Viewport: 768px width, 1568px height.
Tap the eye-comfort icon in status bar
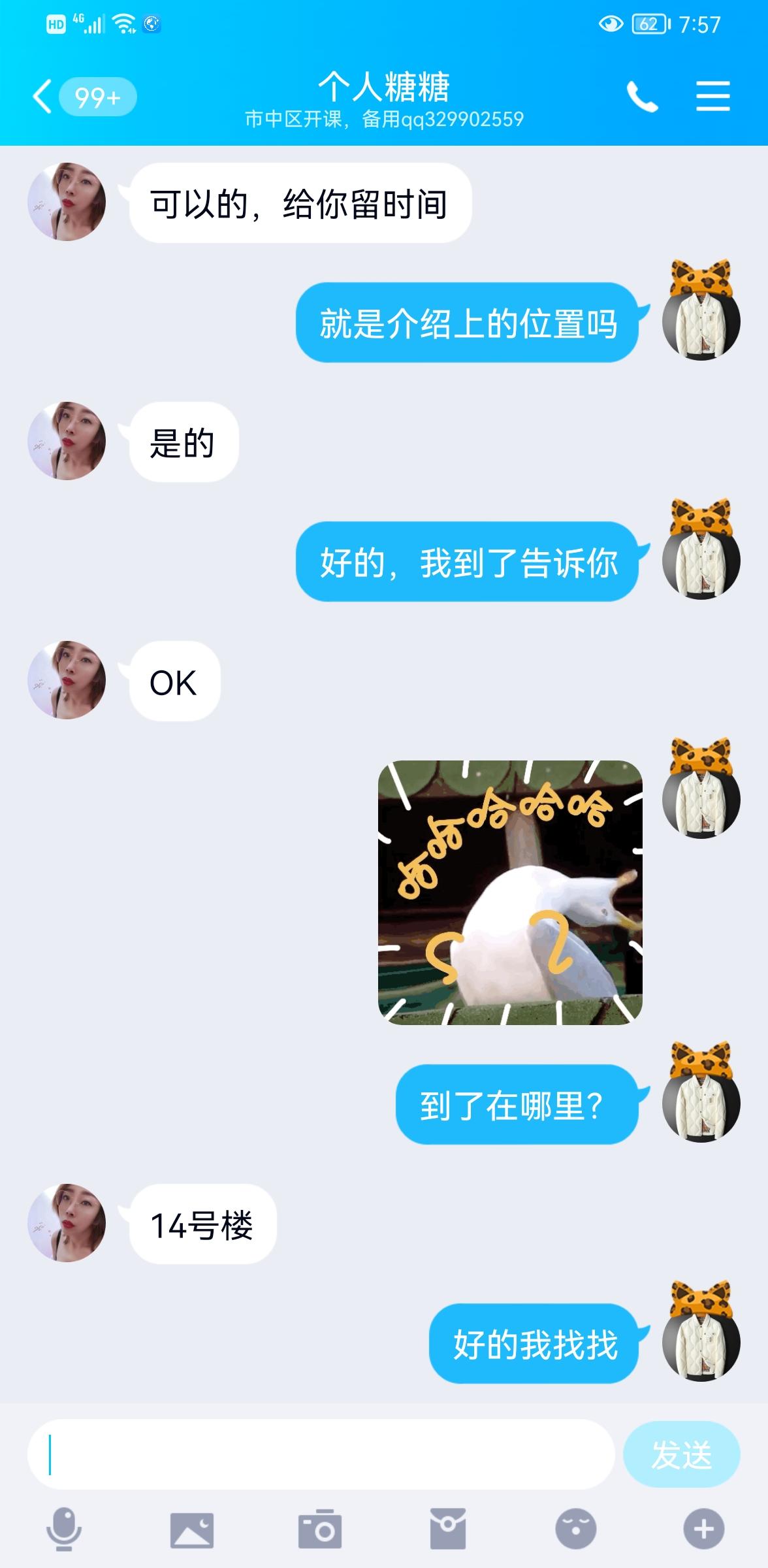click(610, 22)
